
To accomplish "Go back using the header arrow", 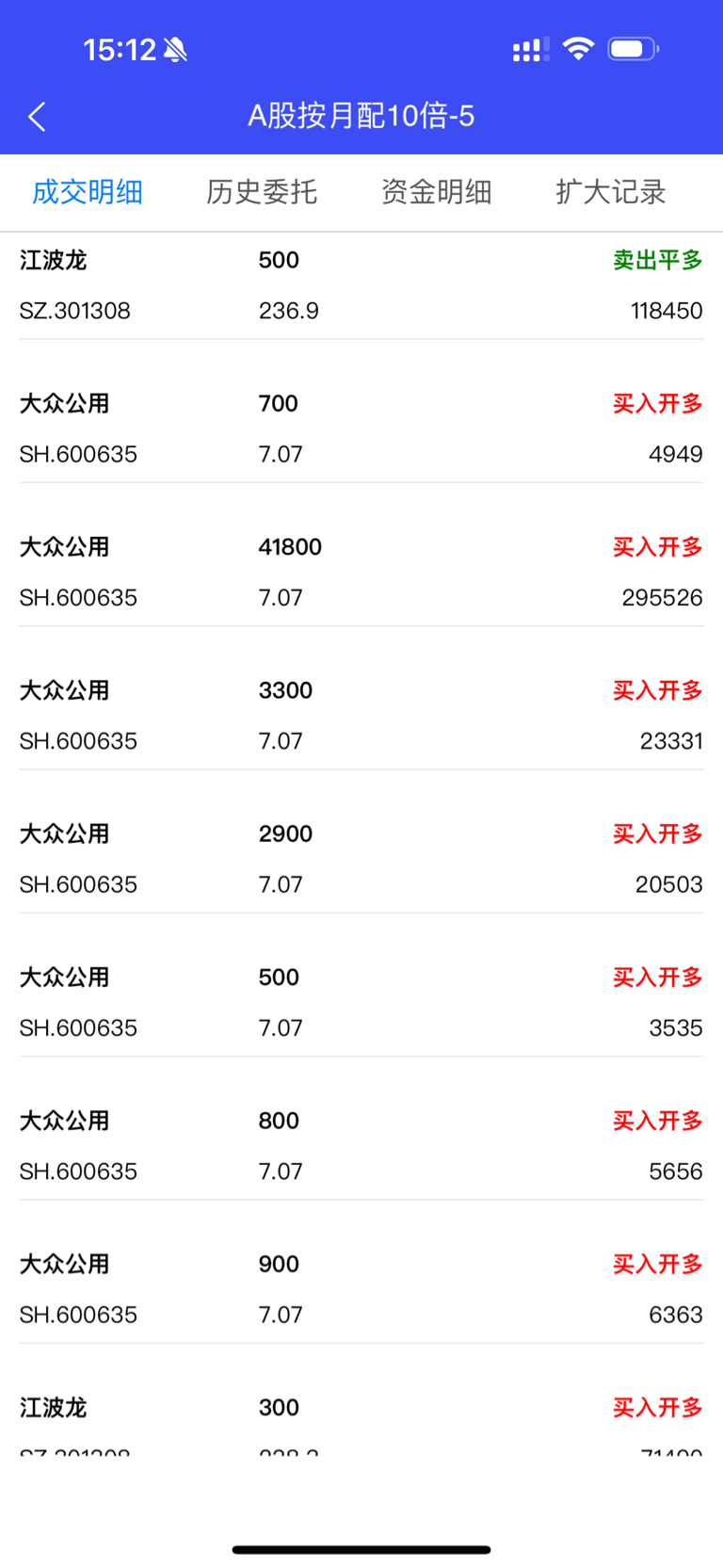I will [37, 117].
